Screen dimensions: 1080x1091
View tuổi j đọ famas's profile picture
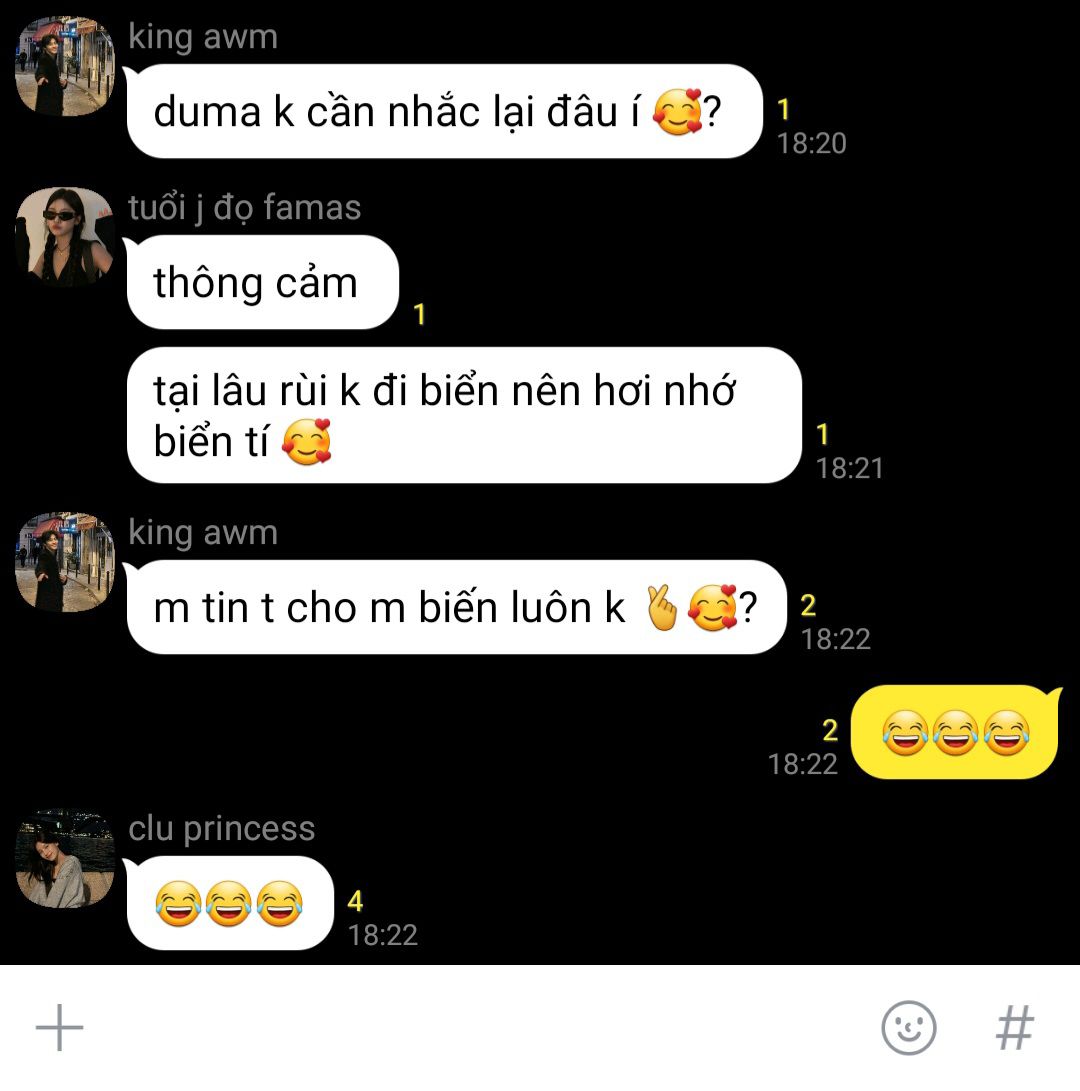(65, 236)
